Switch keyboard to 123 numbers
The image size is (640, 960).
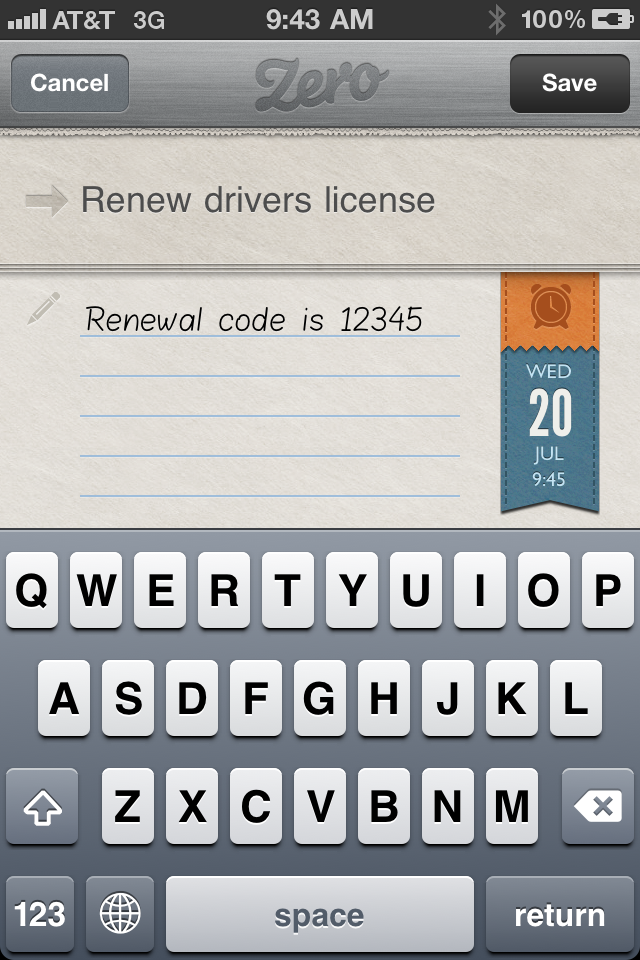(40, 914)
